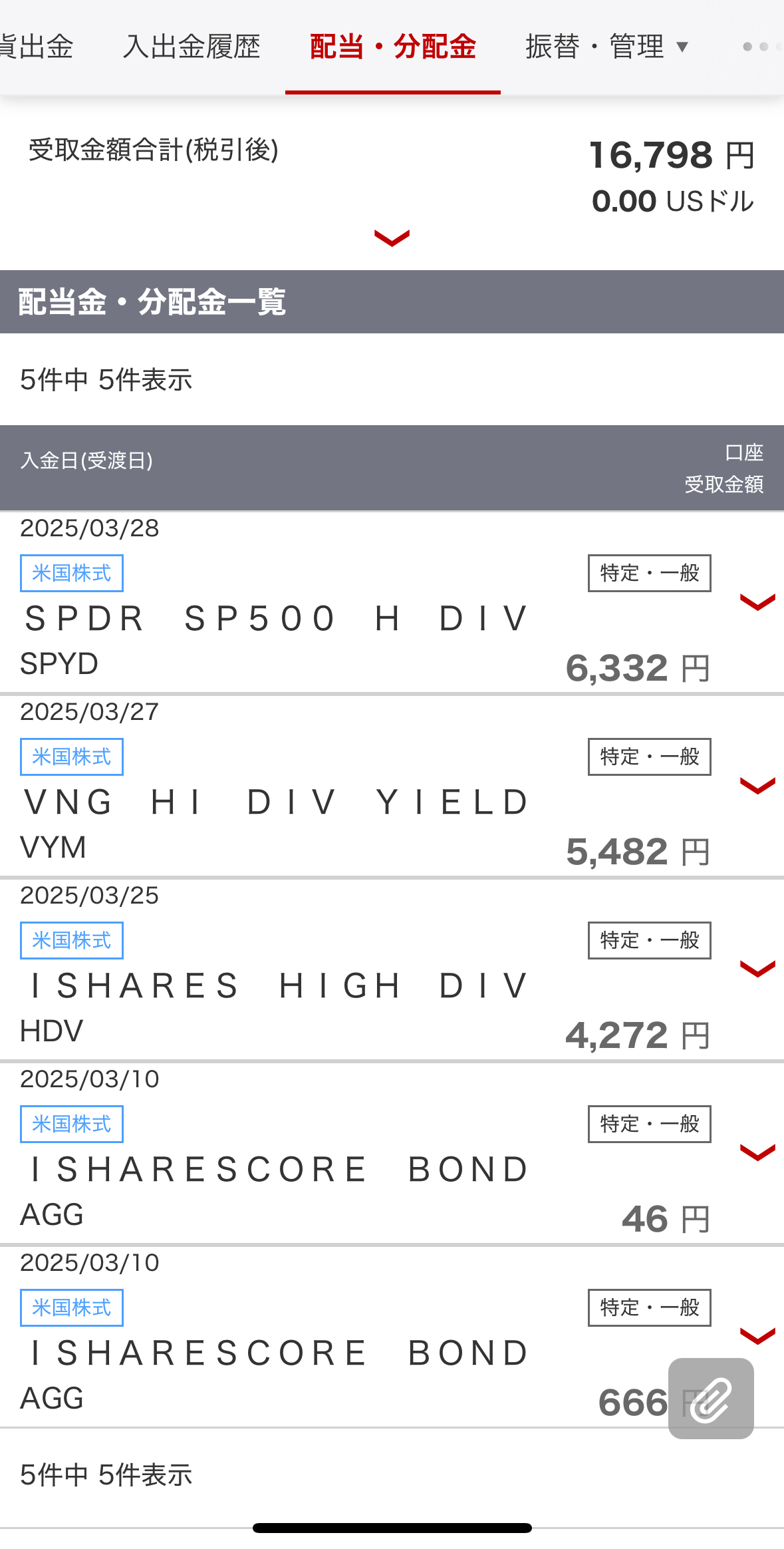
Task: Expand the 受取金額合計 total details
Action: click(392, 238)
